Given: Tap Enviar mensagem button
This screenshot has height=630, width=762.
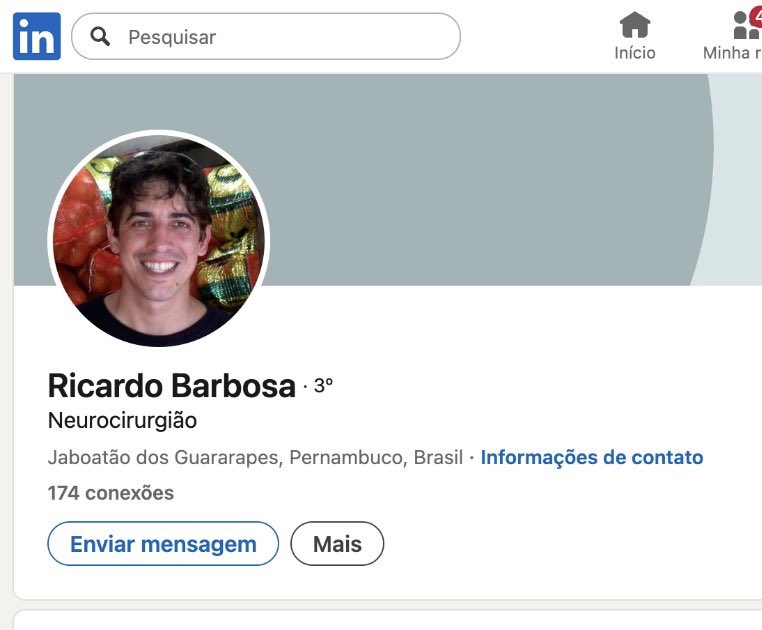Looking at the screenshot, I should click(163, 543).
